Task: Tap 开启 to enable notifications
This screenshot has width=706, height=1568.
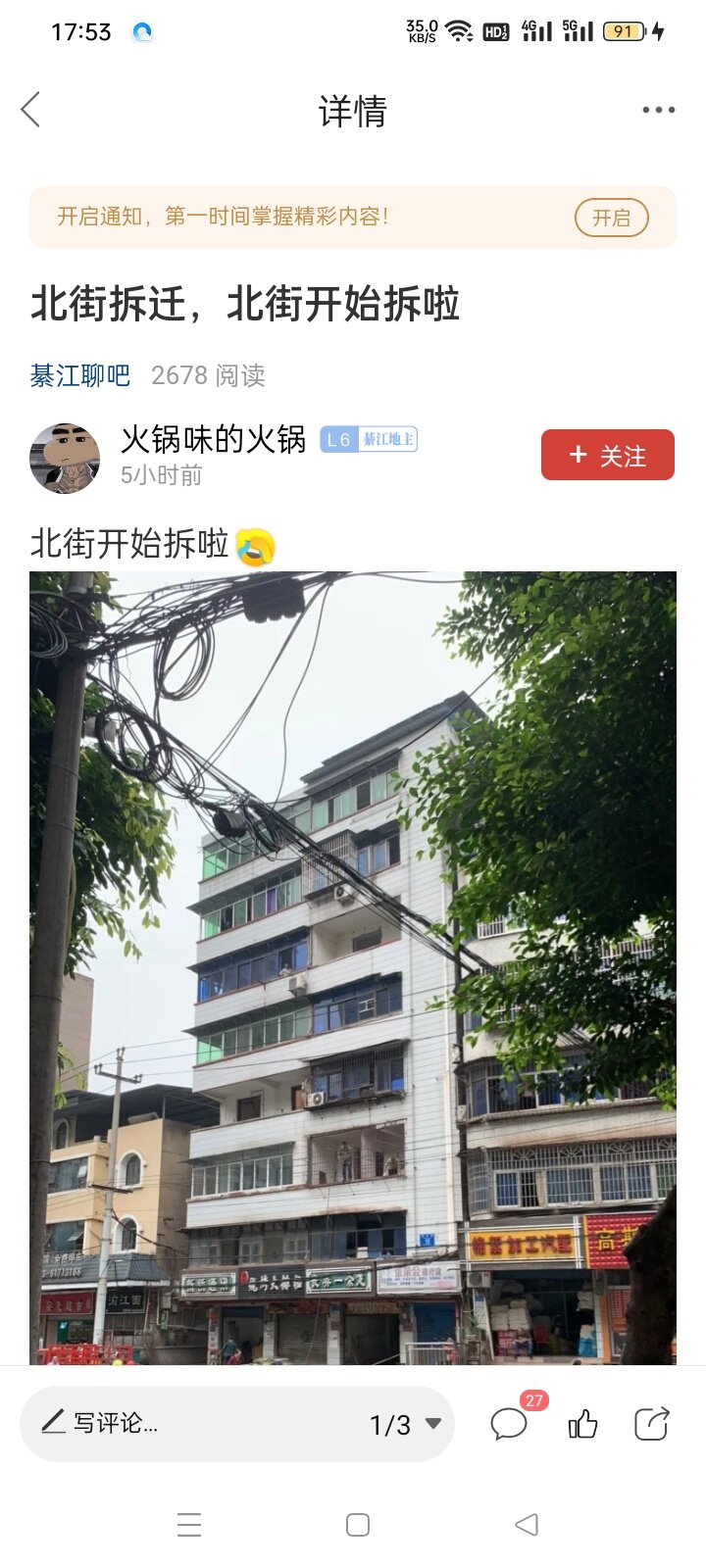Action: [611, 218]
